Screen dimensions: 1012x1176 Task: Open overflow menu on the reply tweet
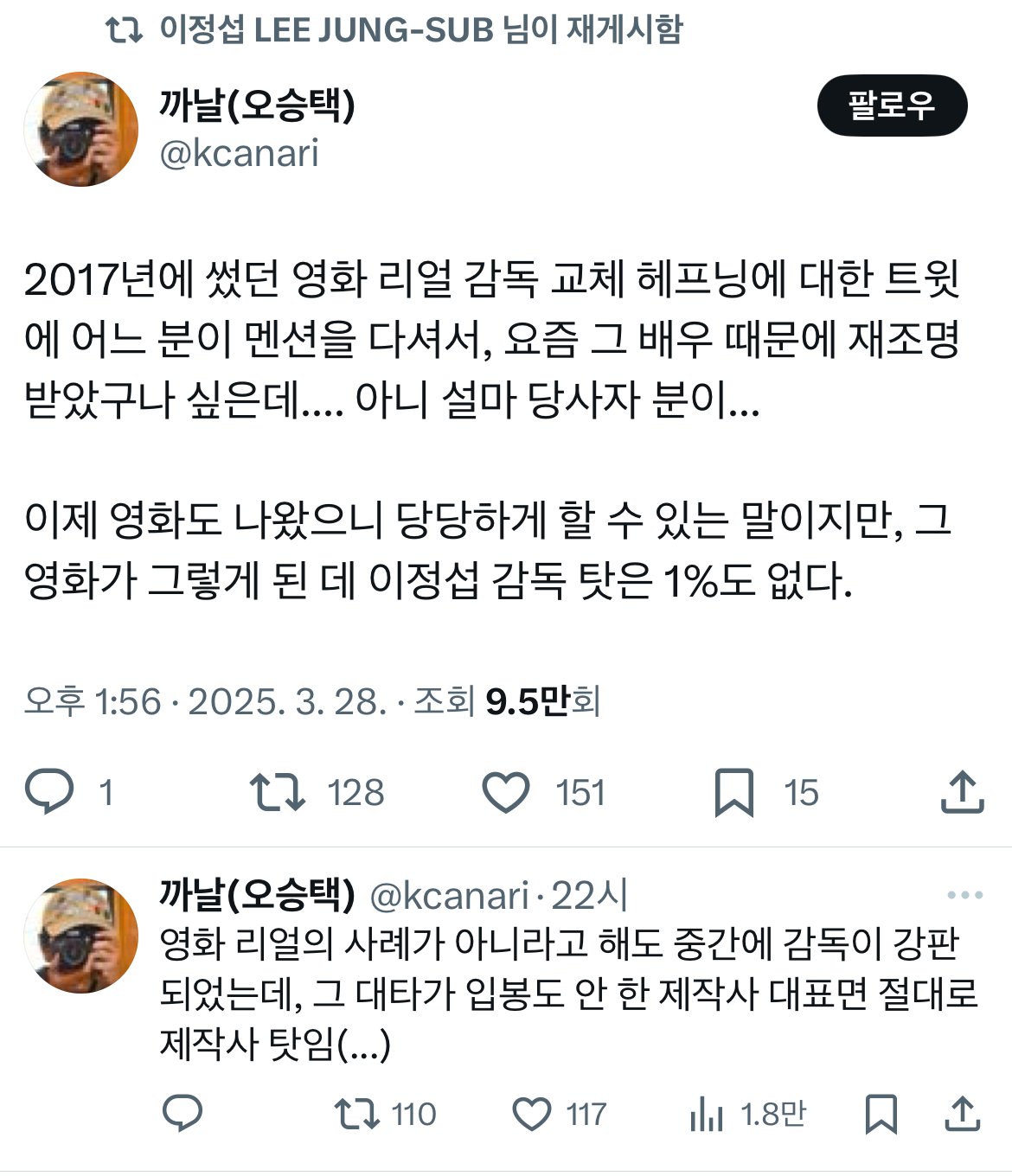(x=964, y=895)
